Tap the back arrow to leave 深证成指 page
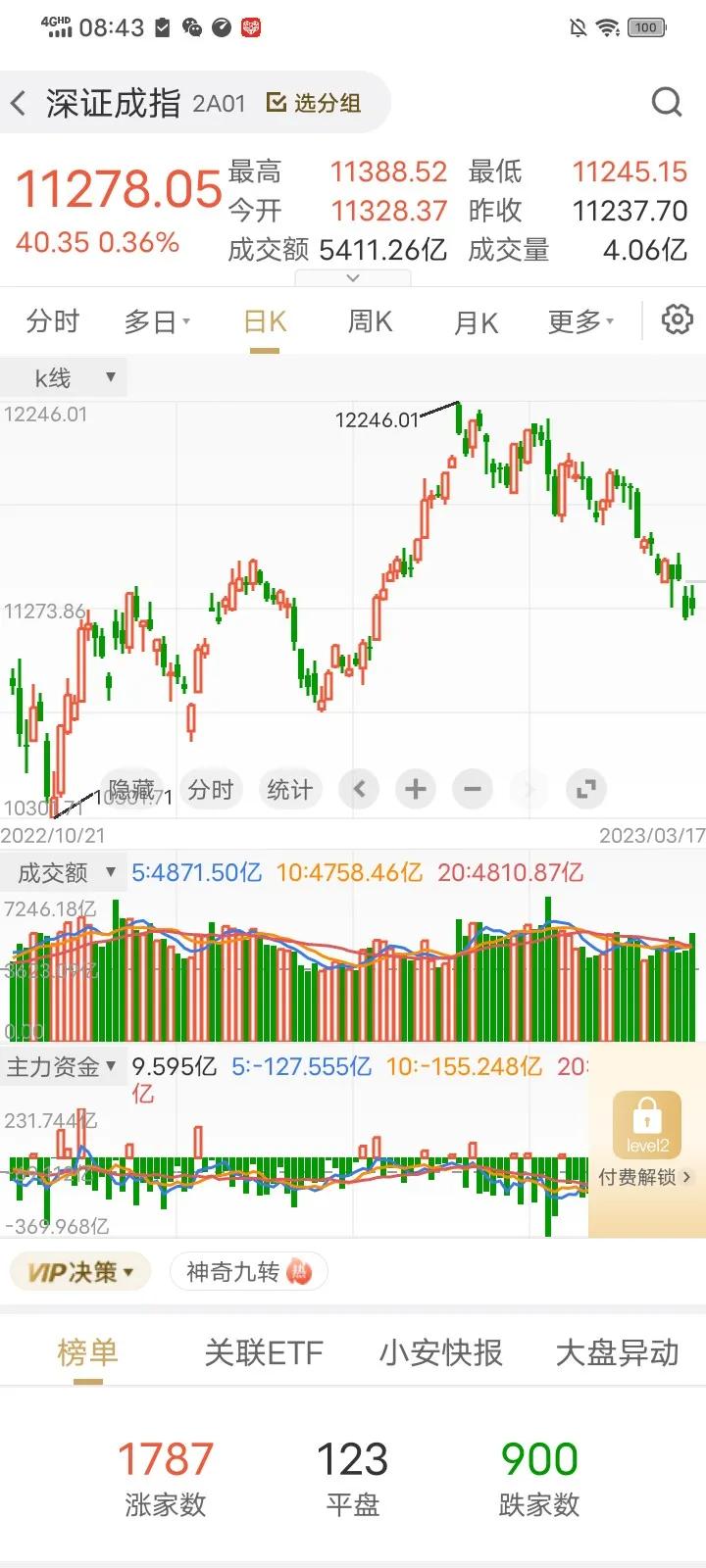Image resolution: width=706 pixels, height=1568 pixels. [20, 102]
